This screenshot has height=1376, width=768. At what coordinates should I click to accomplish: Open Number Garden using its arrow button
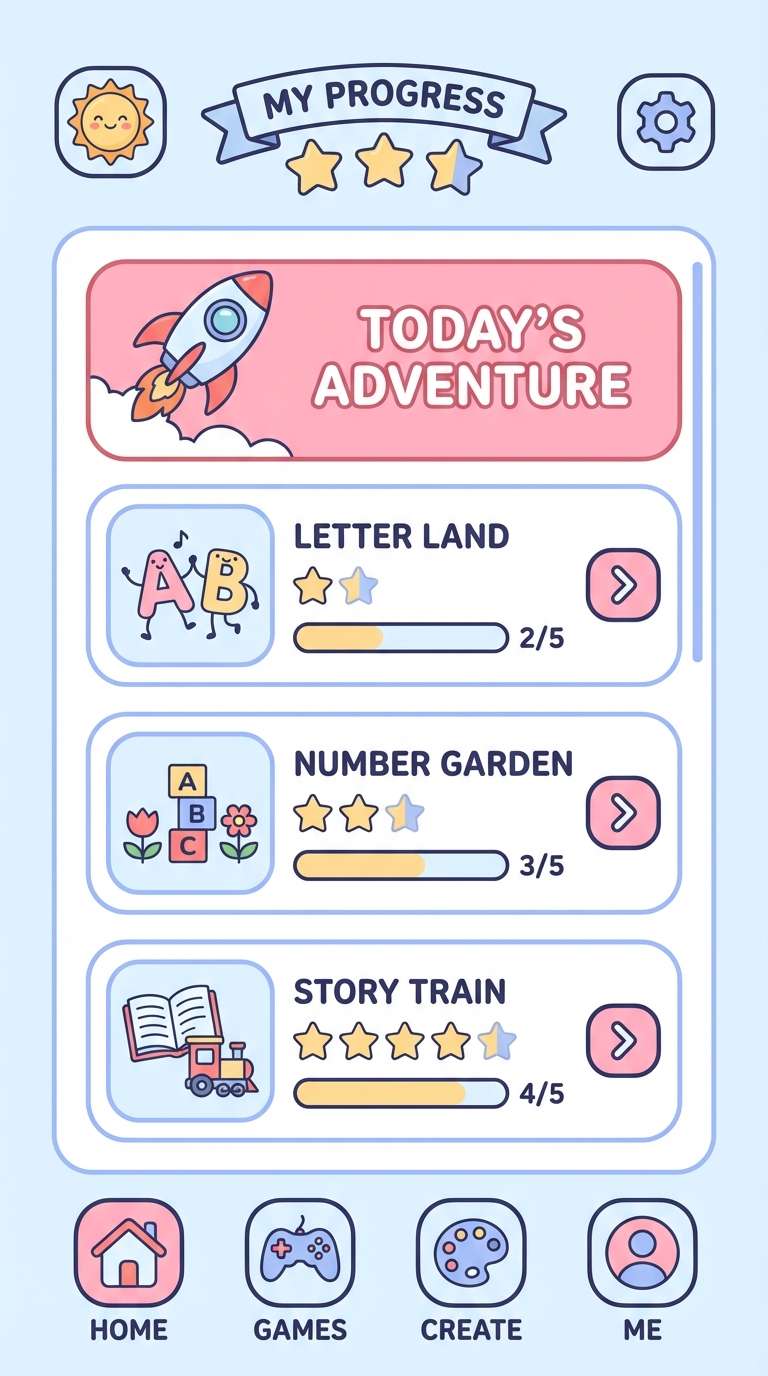point(623,812)
